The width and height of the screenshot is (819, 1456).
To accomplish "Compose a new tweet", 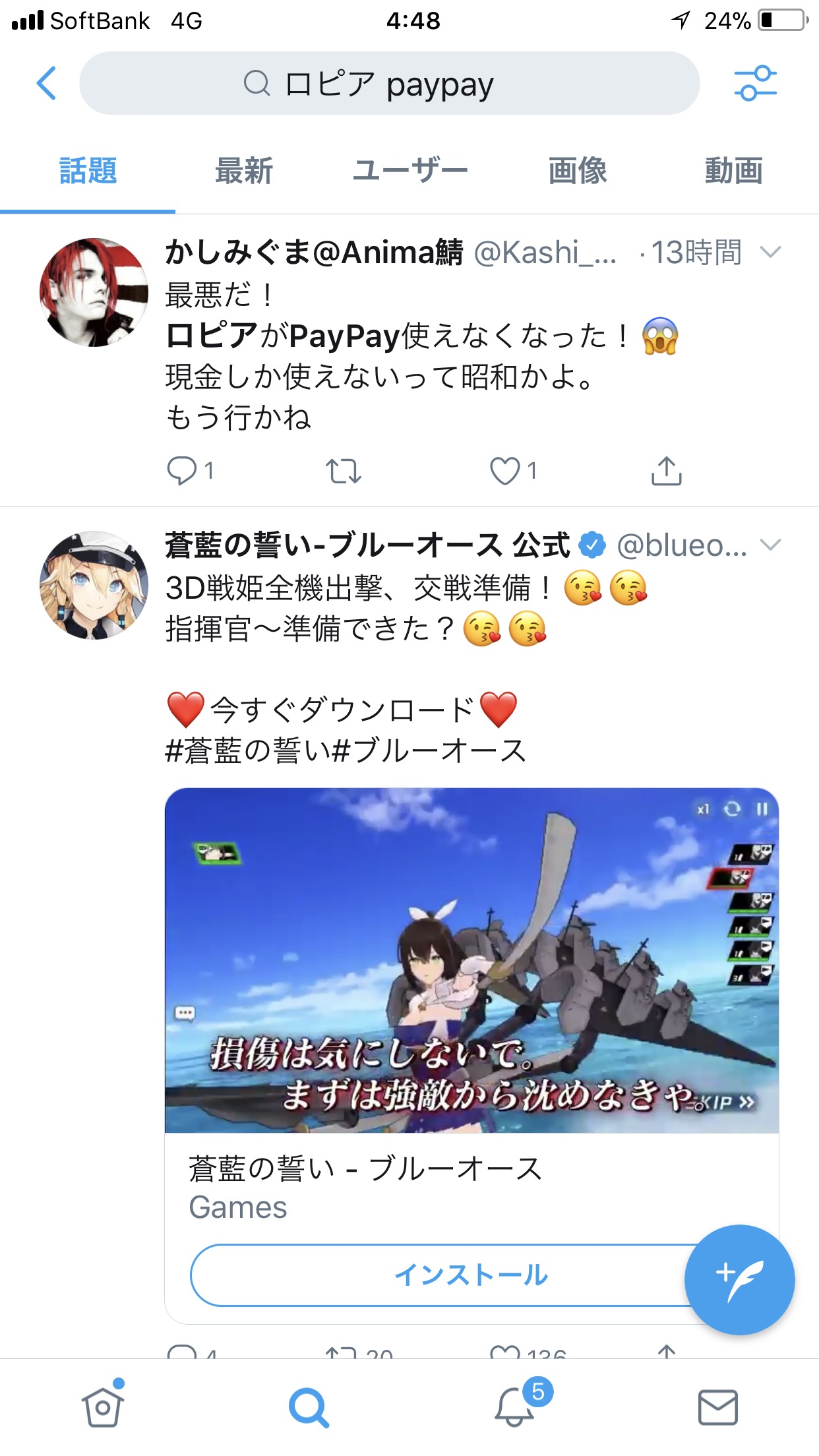I will (x=739, y=1280).
